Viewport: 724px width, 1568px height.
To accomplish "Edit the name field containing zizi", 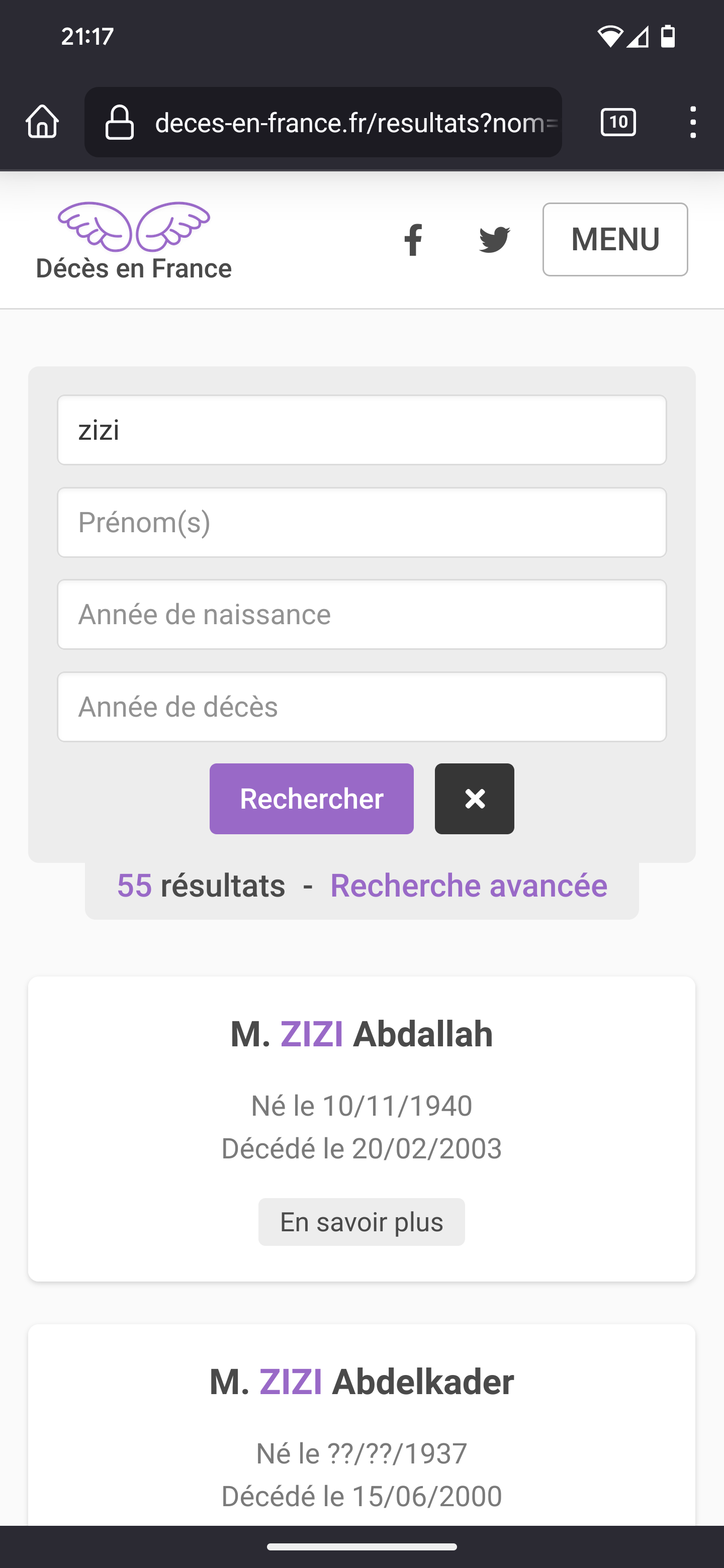I will pyautogui.click(x=361, y=430).
